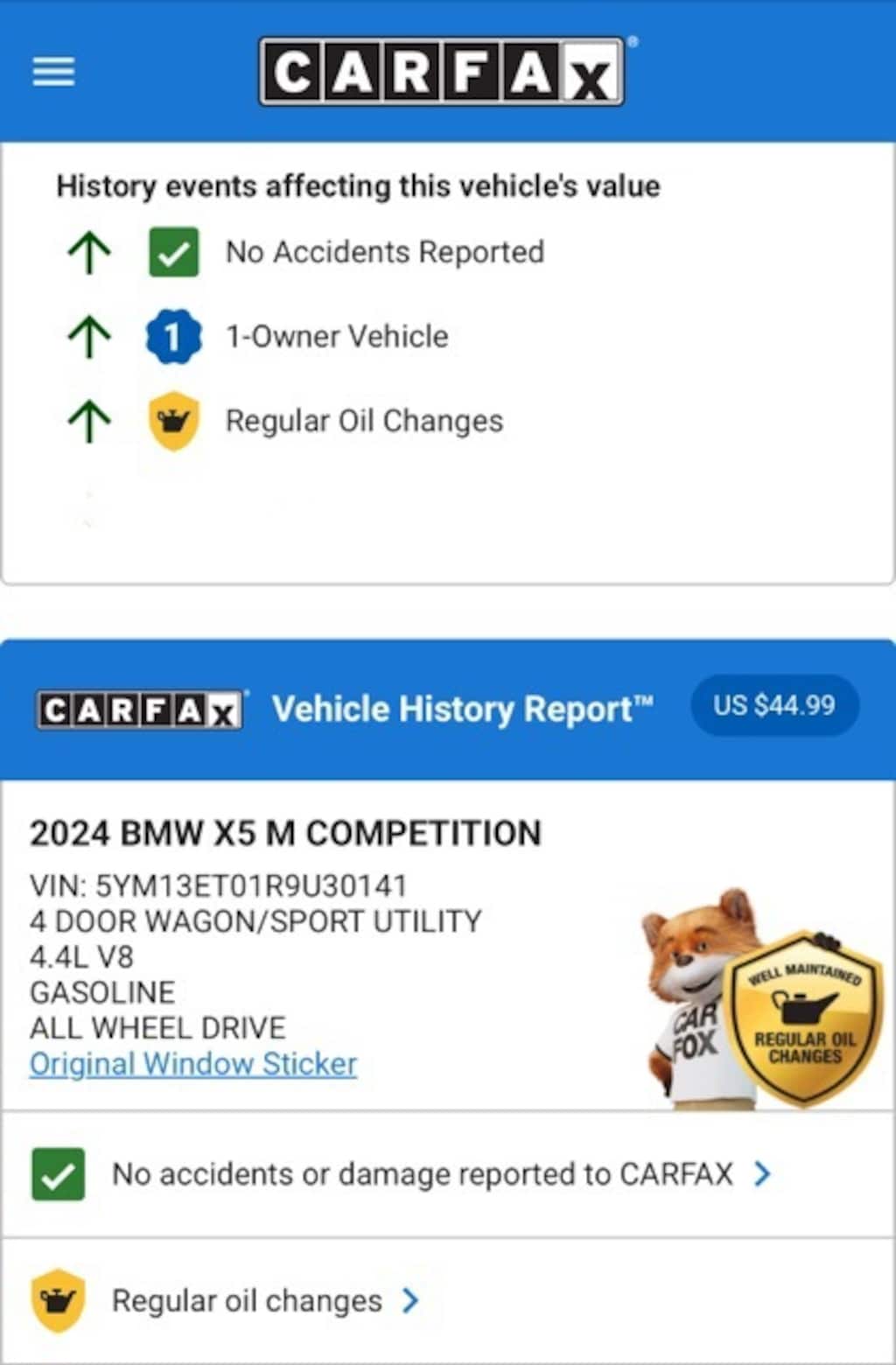Expand No accidents or damage reported row
Image resolution: width=896 pixels, height=1365 pixels.
(761, 1173)
